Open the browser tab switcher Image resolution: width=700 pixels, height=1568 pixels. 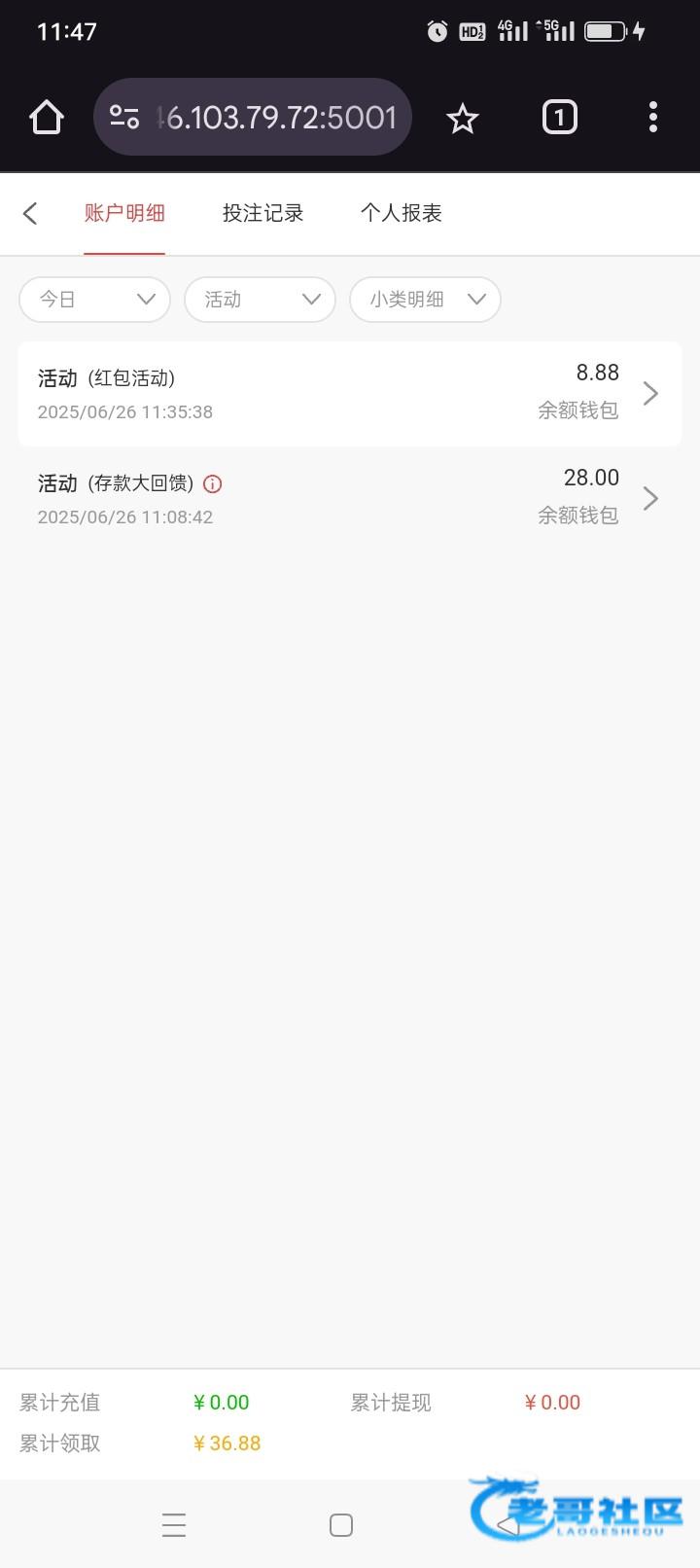pyautogui.click(x=559, y=118)
